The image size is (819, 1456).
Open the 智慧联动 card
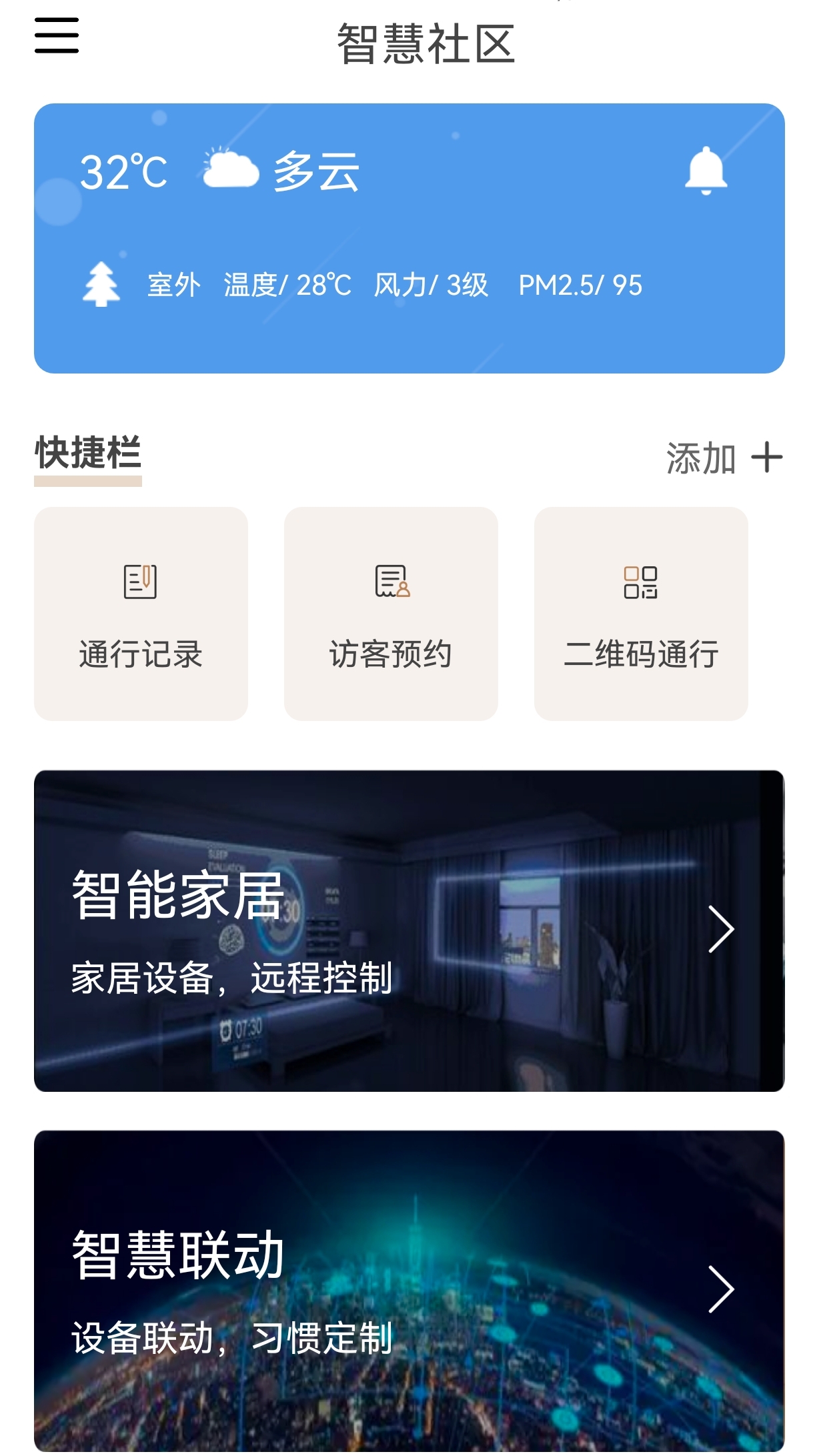[409, 1291]
